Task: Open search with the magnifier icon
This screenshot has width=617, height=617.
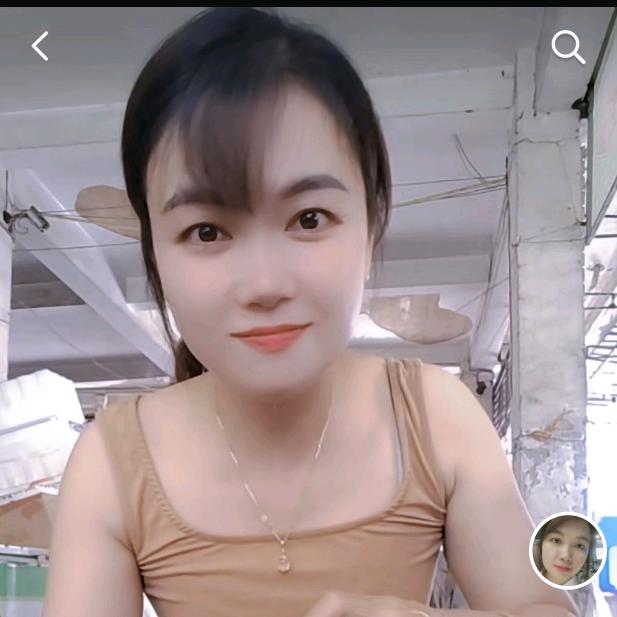Action: pyautogui.click(x=568, y=47)
